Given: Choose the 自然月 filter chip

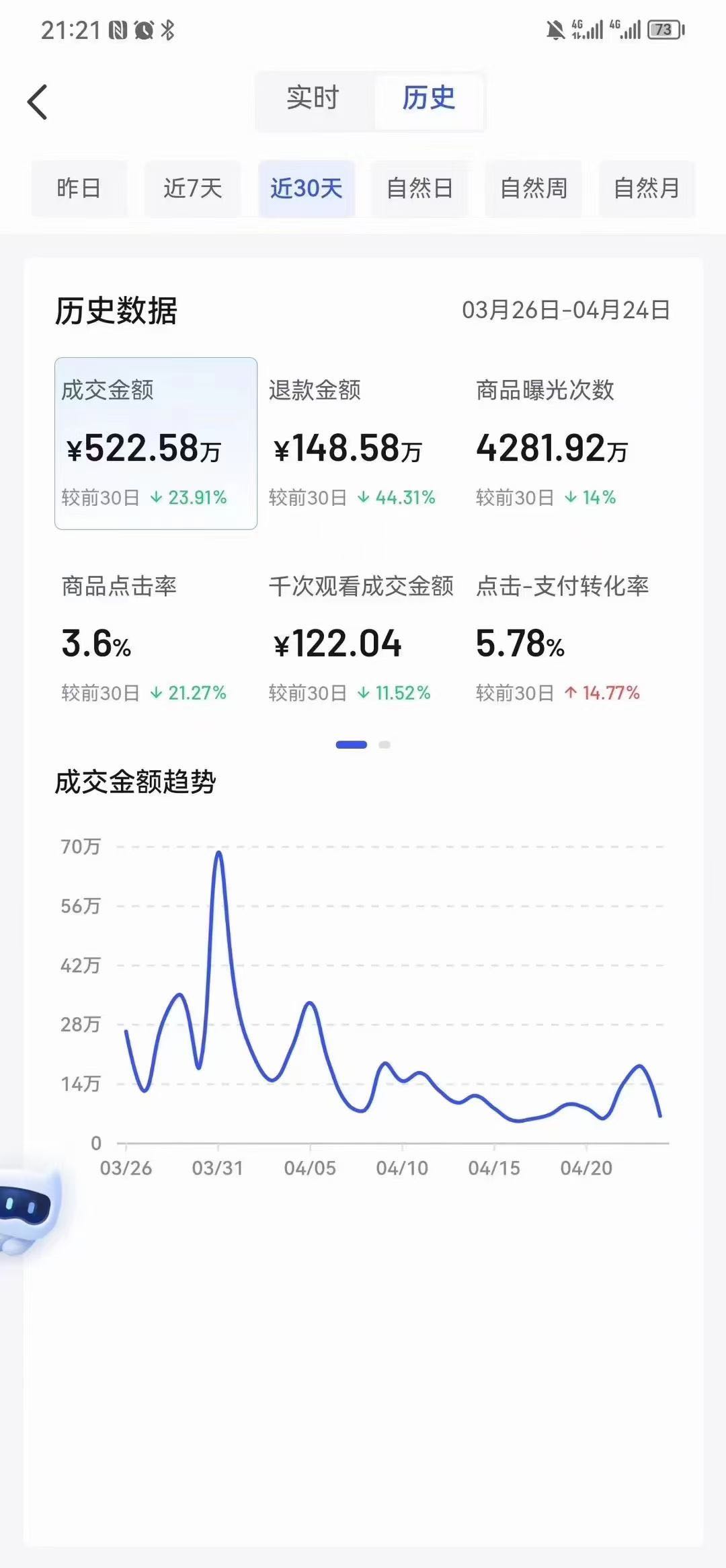Looking at the screenshot, I should (647, 188).
